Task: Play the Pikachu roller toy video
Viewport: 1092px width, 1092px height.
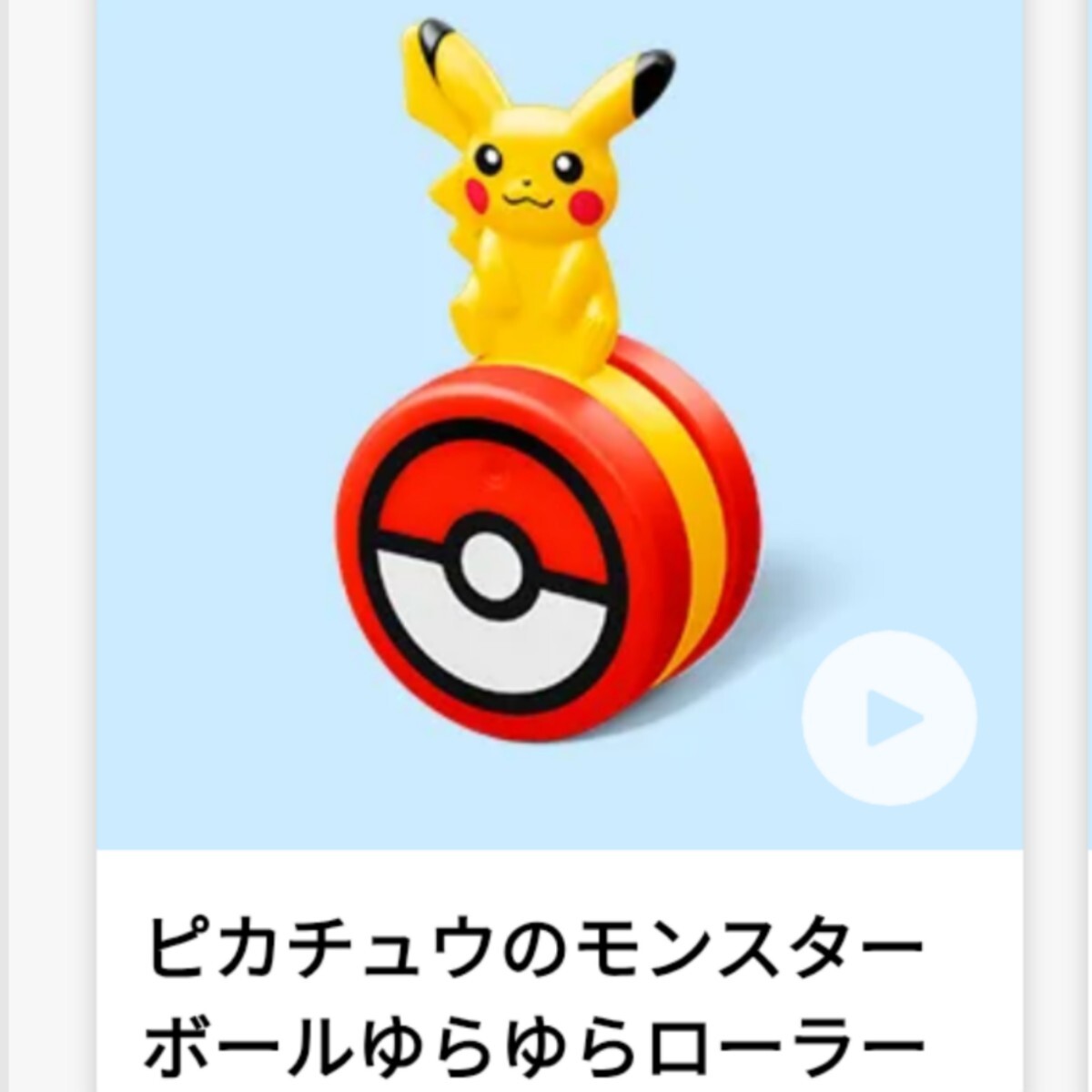Action: (889, 718)
